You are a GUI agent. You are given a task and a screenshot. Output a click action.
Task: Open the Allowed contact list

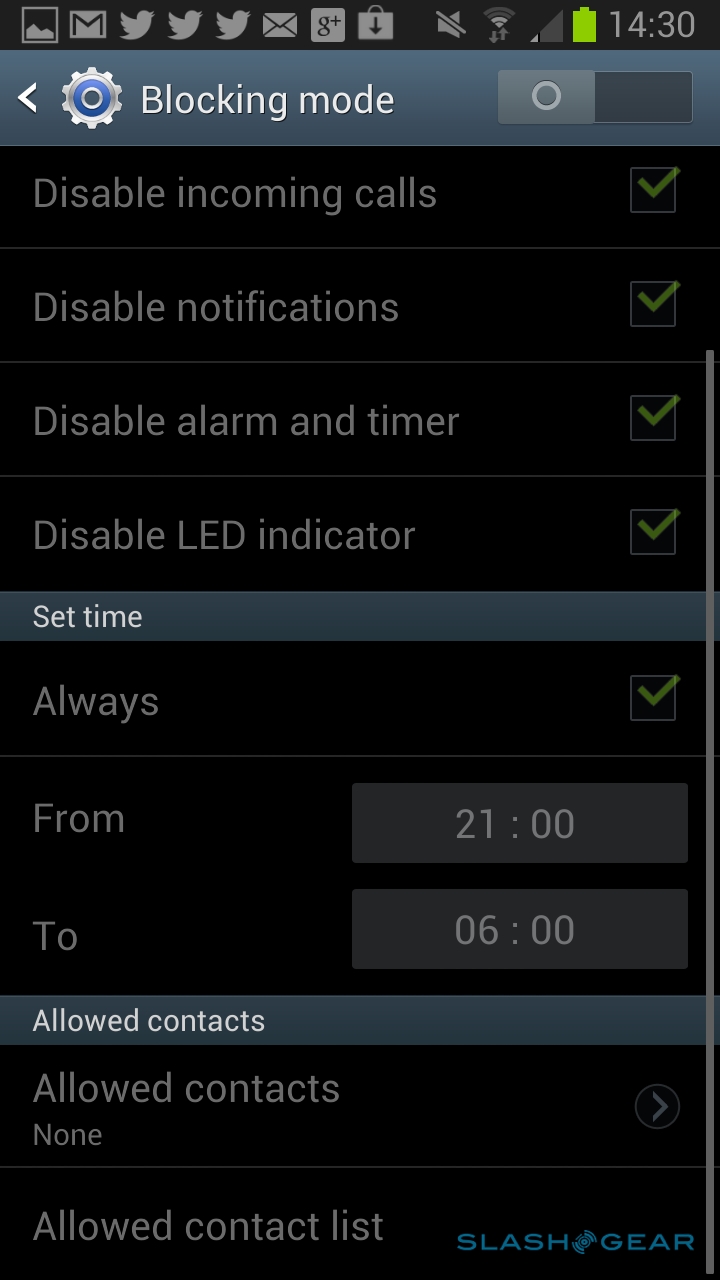click(208, 1225)
